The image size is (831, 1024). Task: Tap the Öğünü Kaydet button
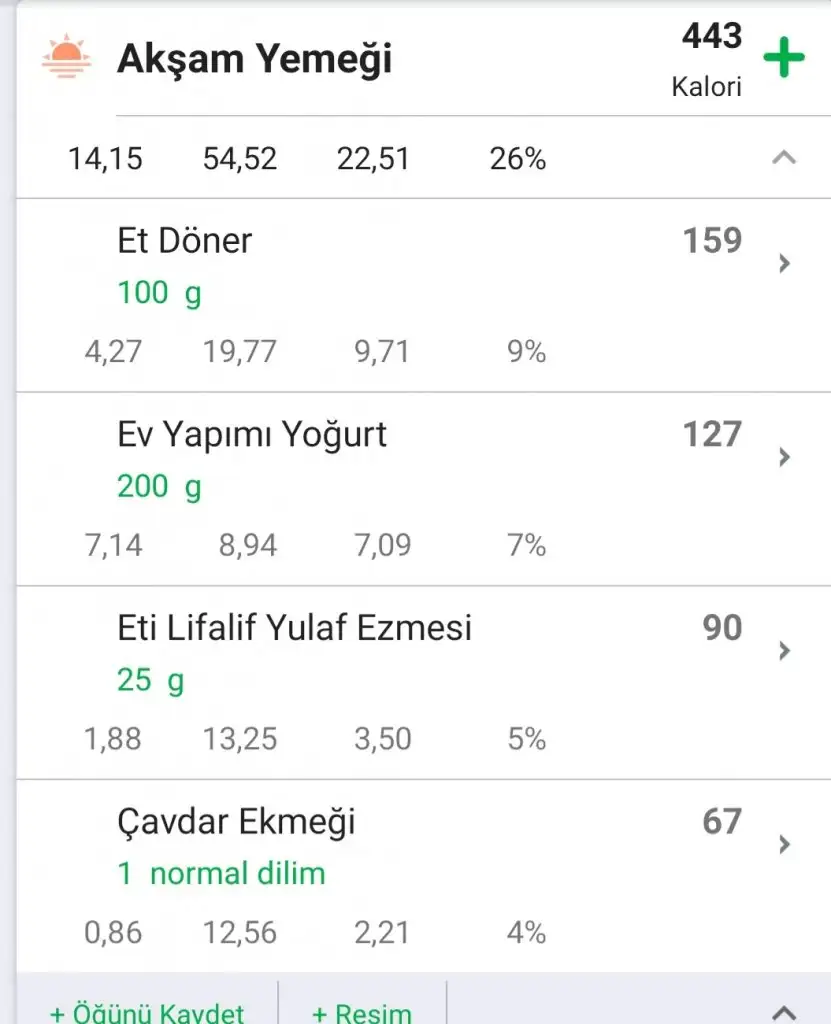tap(147, 1011)
